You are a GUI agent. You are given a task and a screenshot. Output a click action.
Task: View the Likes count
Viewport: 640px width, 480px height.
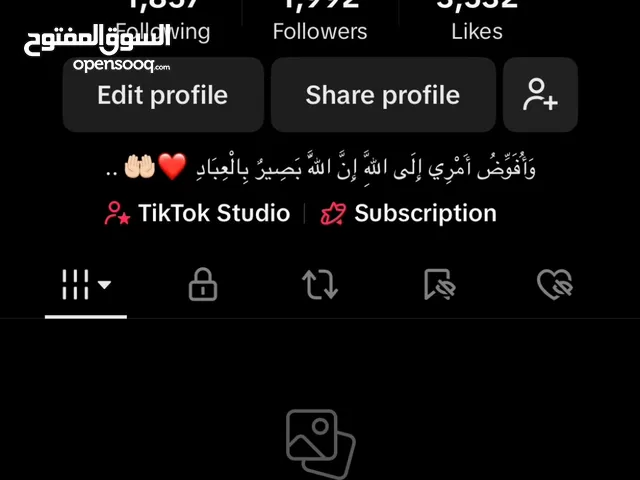pyautogui.click(x=477, y=22)
